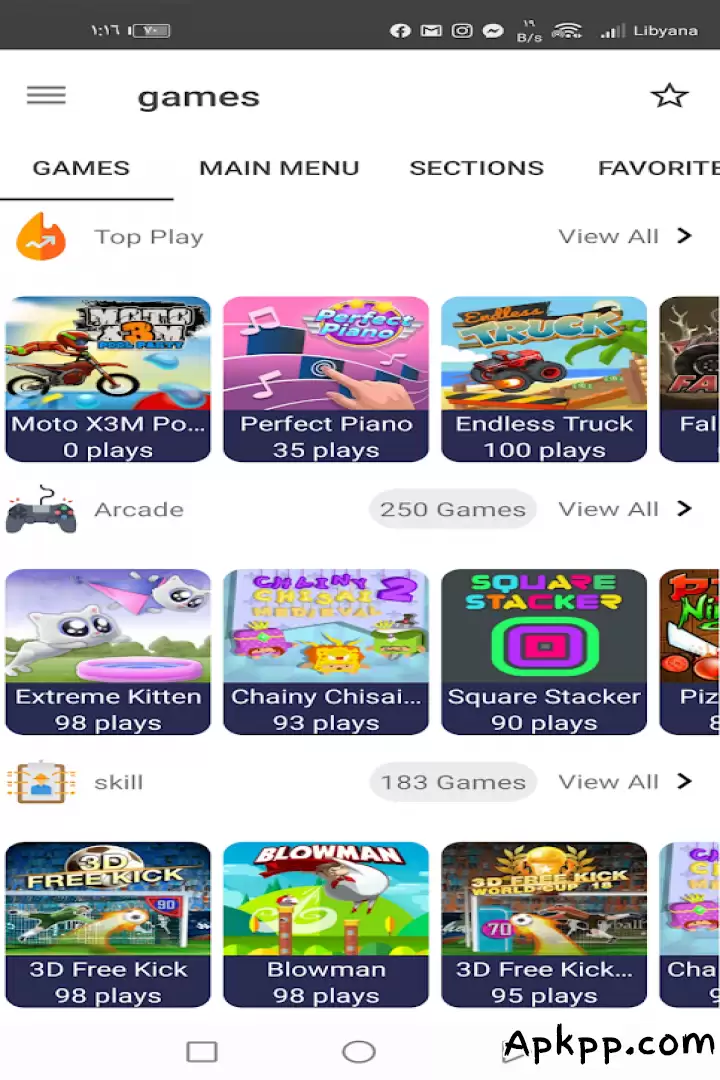Open Extreme Kitten game
The image size is (720, 1080).
pyautogui.click(x=108, y=652)
